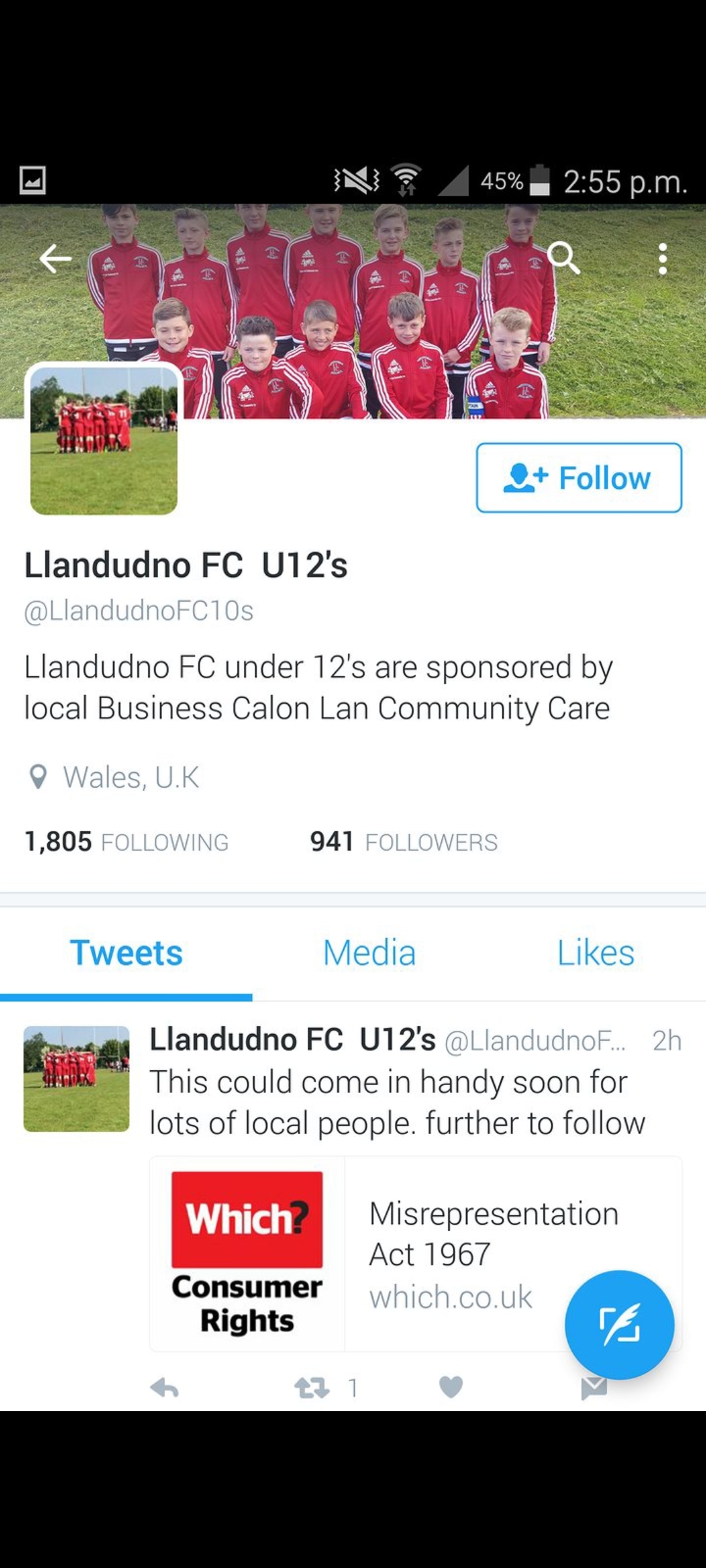Open the search magnifier icon

click(563, 258)
